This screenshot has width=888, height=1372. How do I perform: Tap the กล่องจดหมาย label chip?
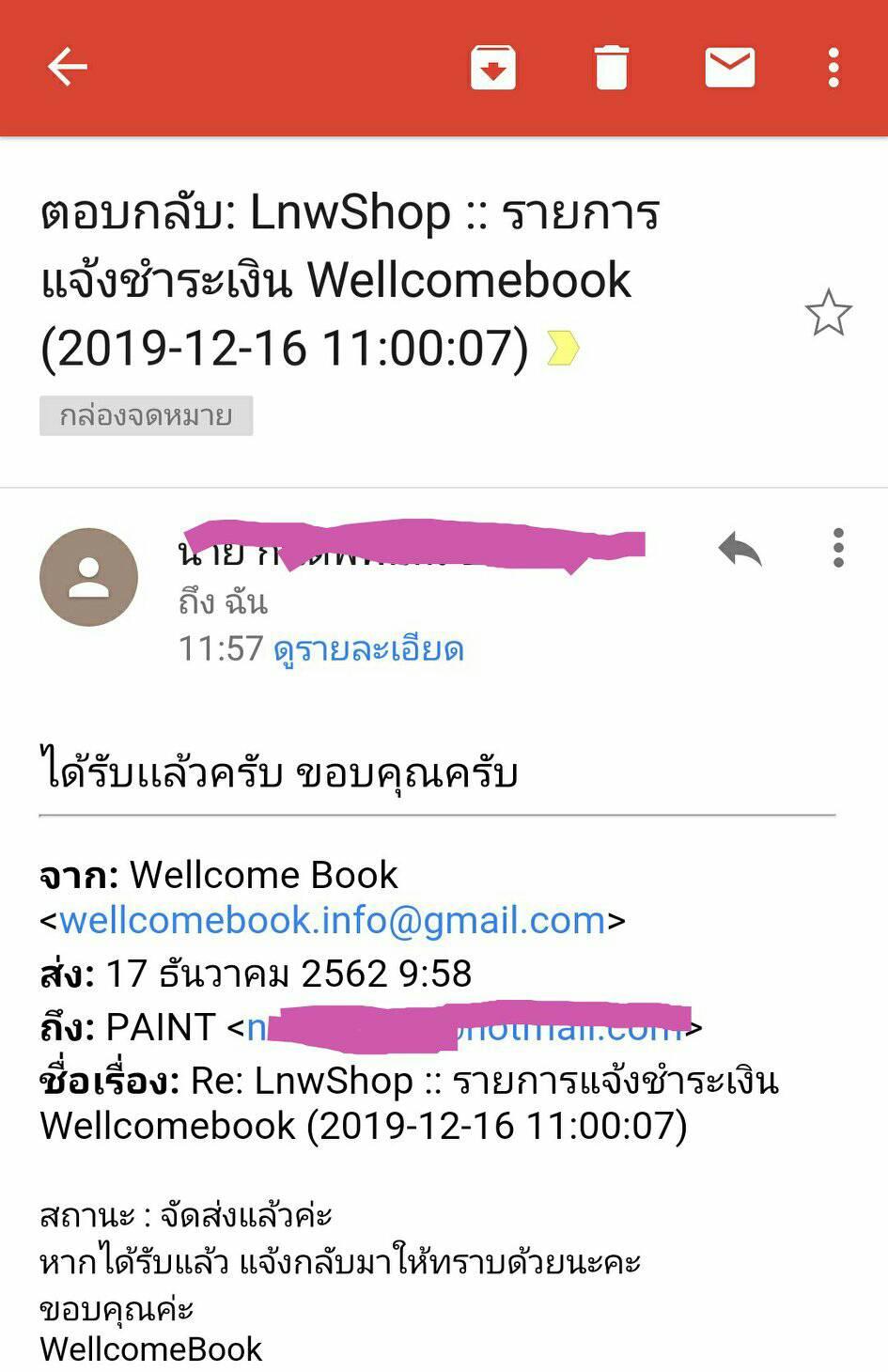click(146, 415)
